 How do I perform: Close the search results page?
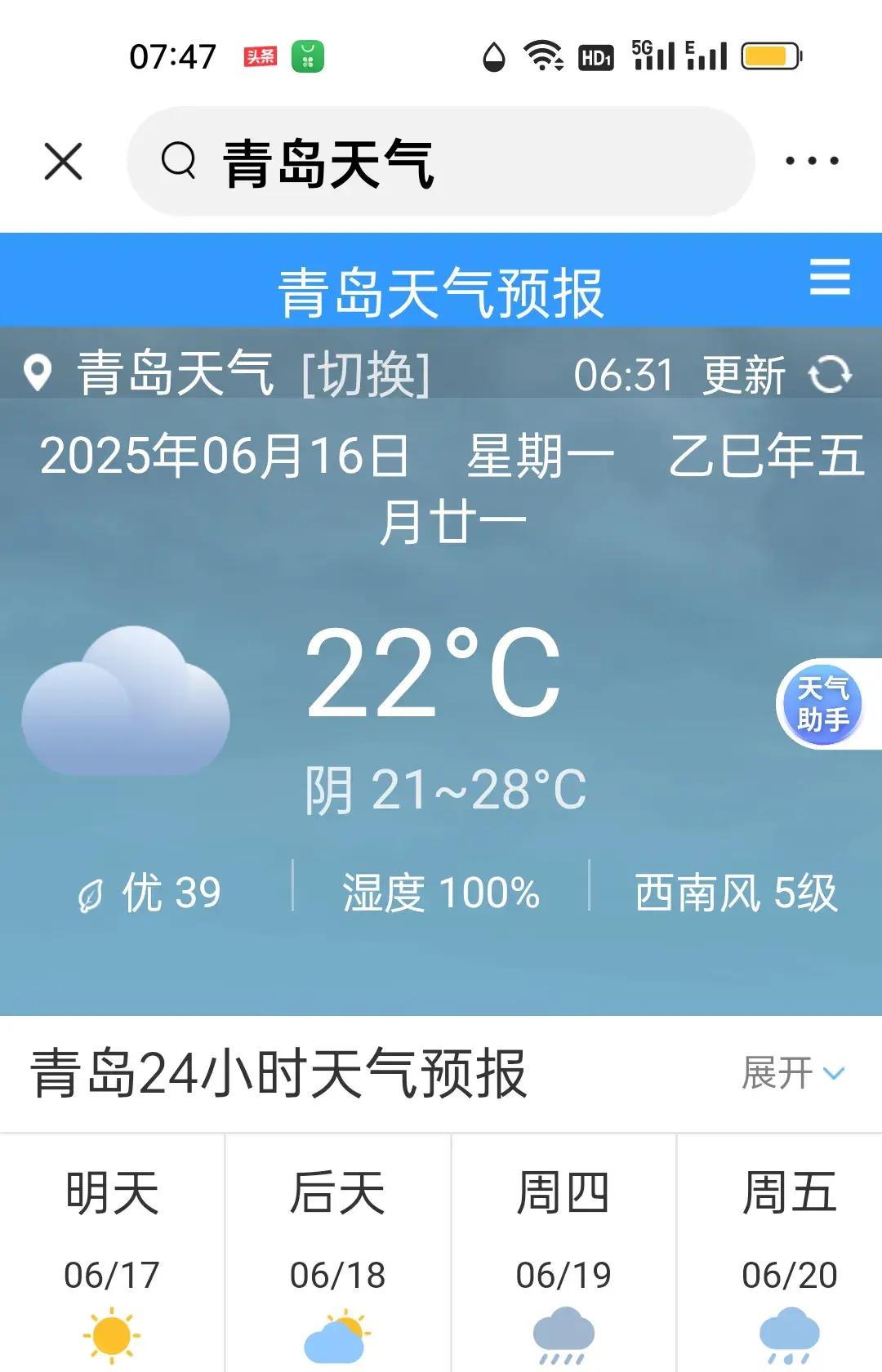pyautogui.click(x=63, y=161)
